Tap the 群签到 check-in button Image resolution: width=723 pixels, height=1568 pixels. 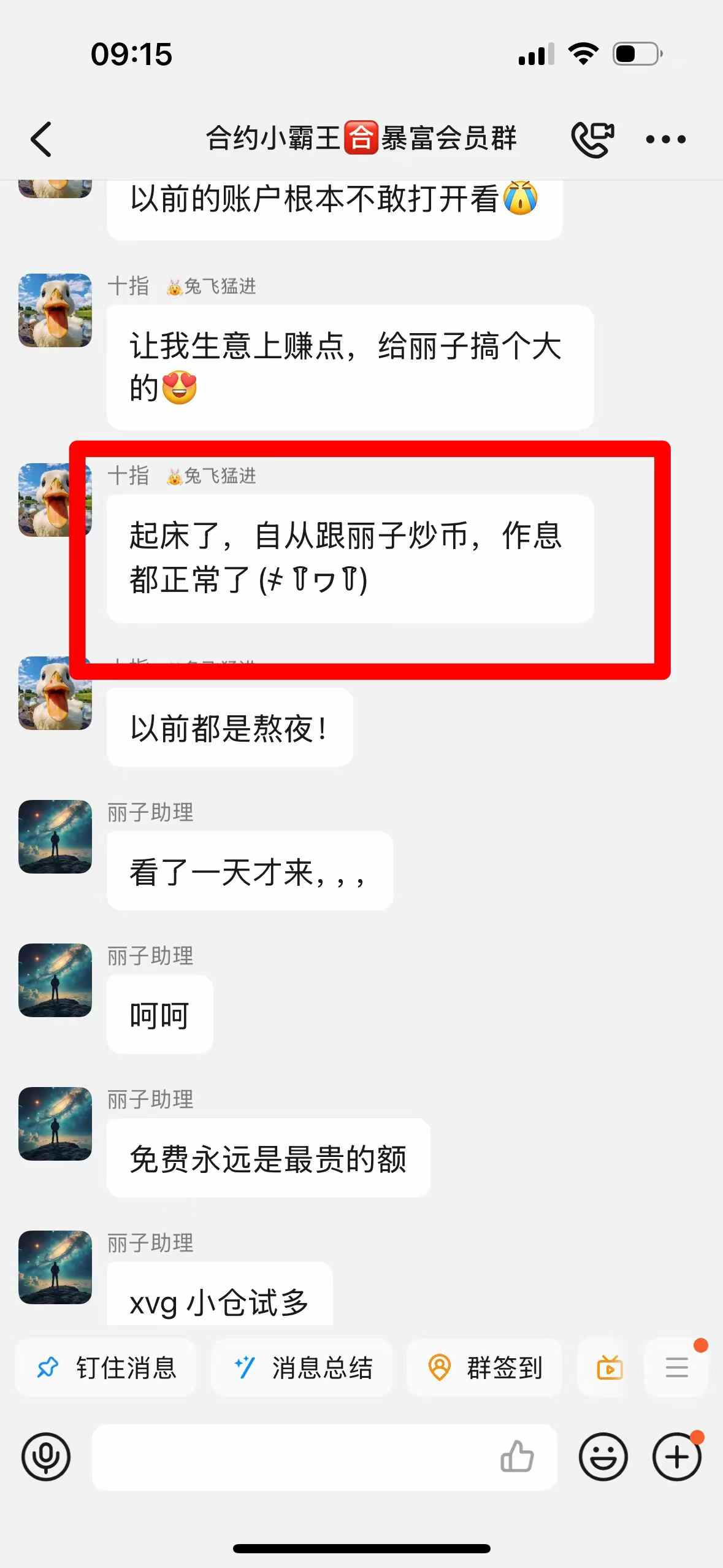[x=484, y=1367]
